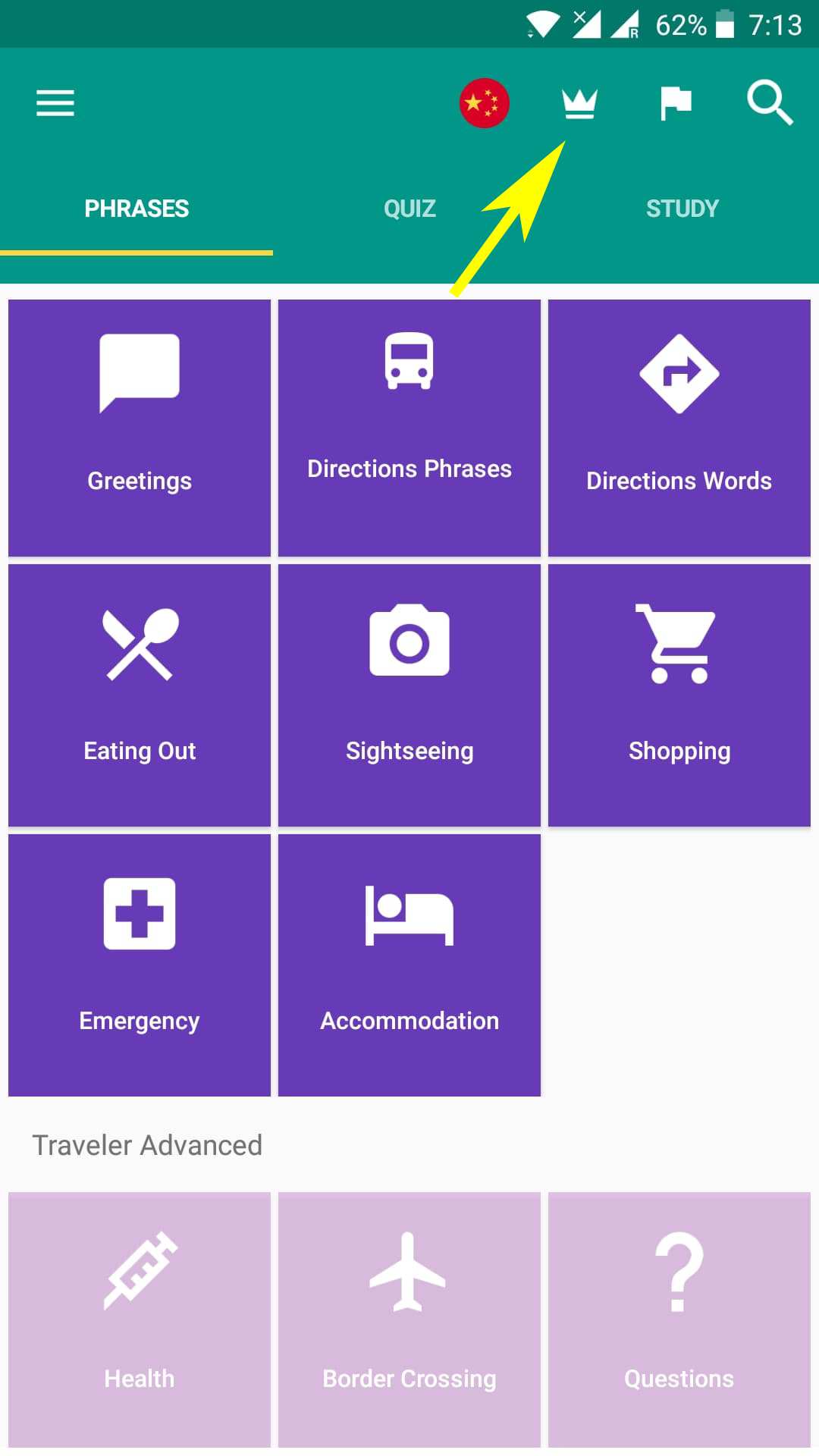Tap the Chinese flag language icon
The image size is (819, 1456).
[x=484, y=103]
